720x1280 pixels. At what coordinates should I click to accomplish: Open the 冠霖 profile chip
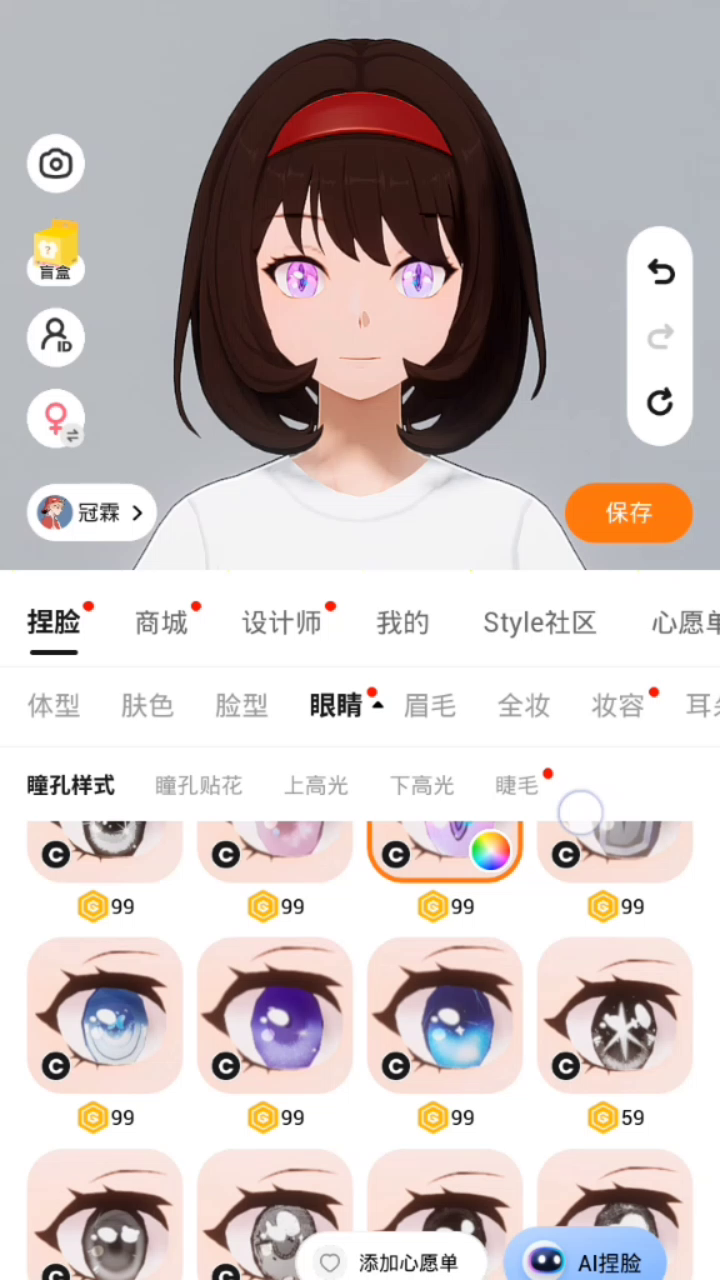[92, 513]
